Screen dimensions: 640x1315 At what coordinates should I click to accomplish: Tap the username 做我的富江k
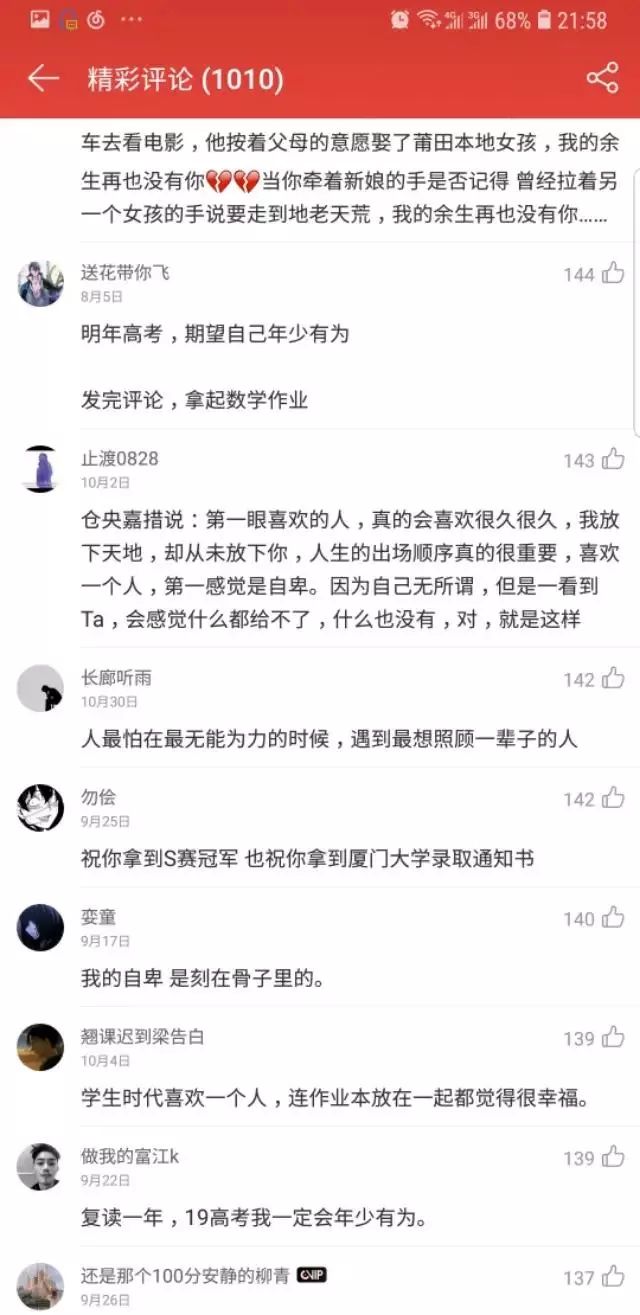point(130,1157)
